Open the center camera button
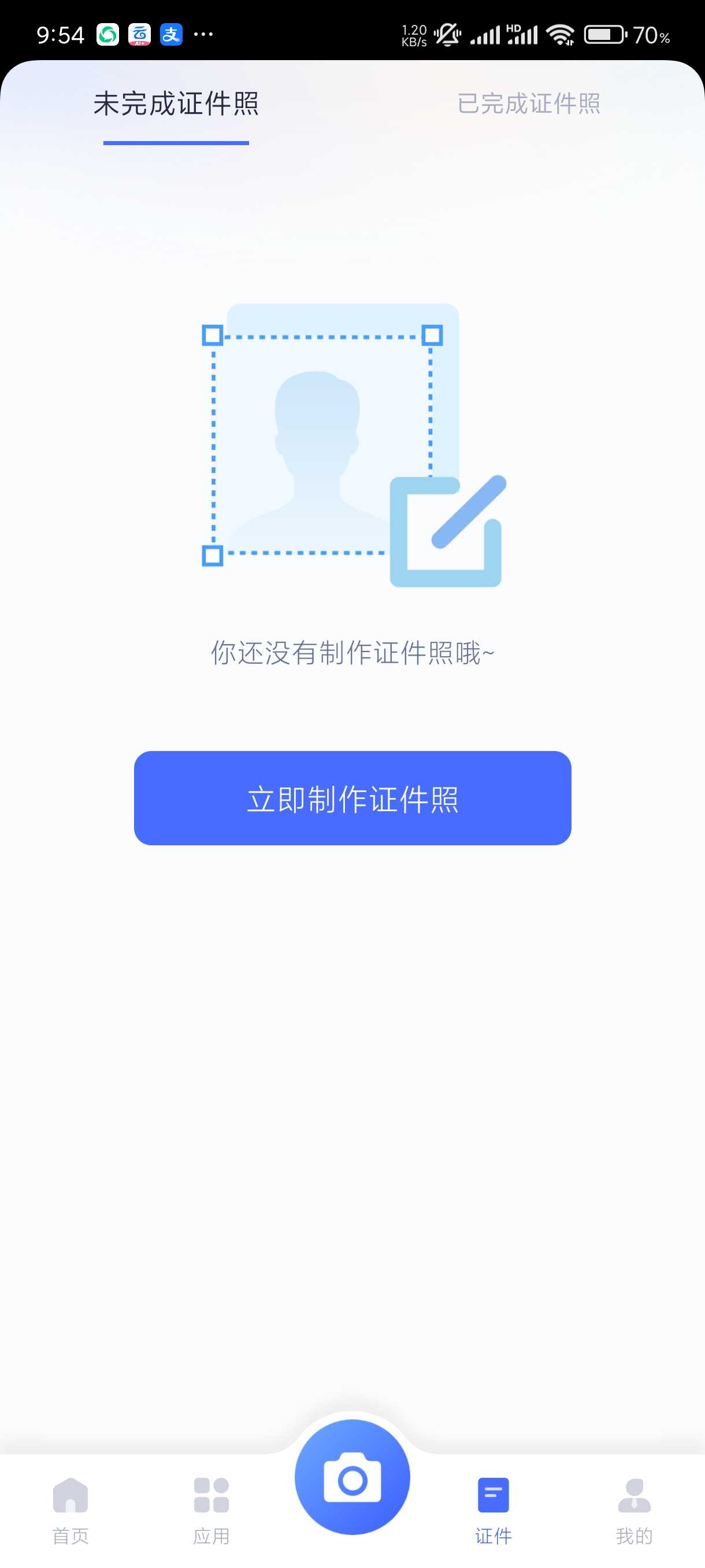The height and width of the screenshot is (1568, 705). 352,1477
